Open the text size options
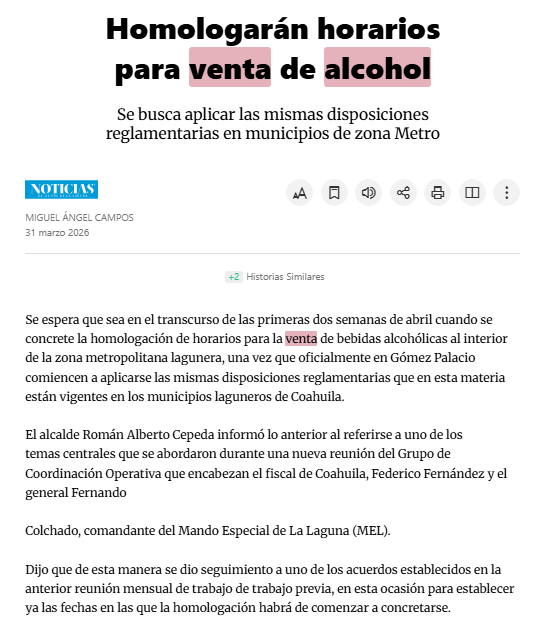Viewport: 548px width, 633px height. click(299, 193)
